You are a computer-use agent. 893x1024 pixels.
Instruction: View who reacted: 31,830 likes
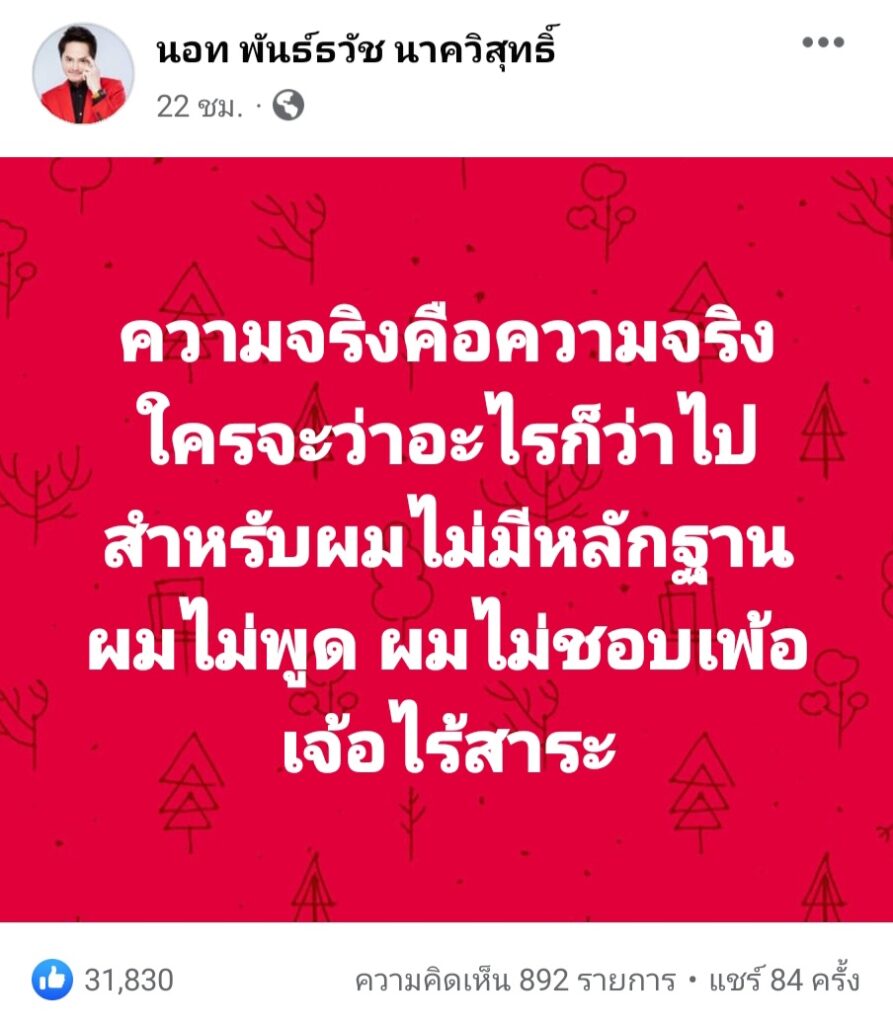coord(104,979)
